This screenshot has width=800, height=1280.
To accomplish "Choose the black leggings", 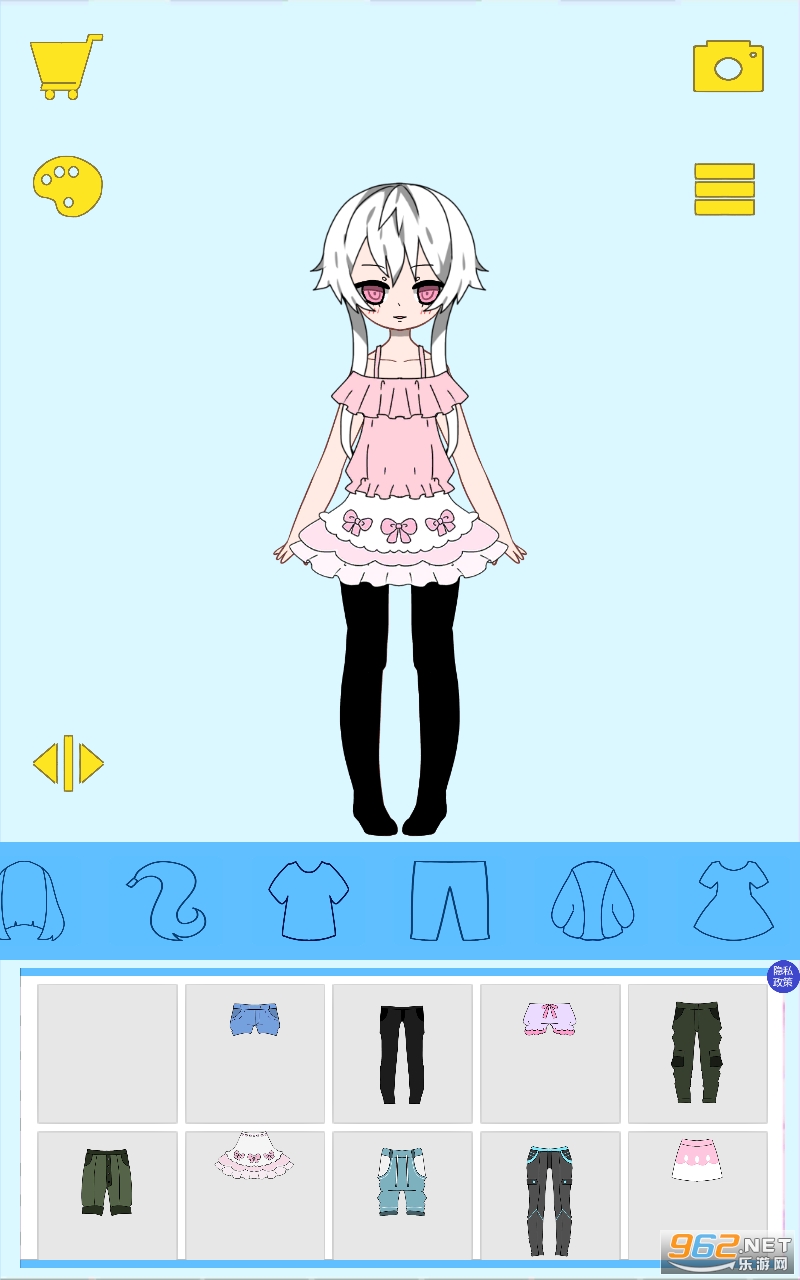I will pyautogui.click(x=402, y=1053).
